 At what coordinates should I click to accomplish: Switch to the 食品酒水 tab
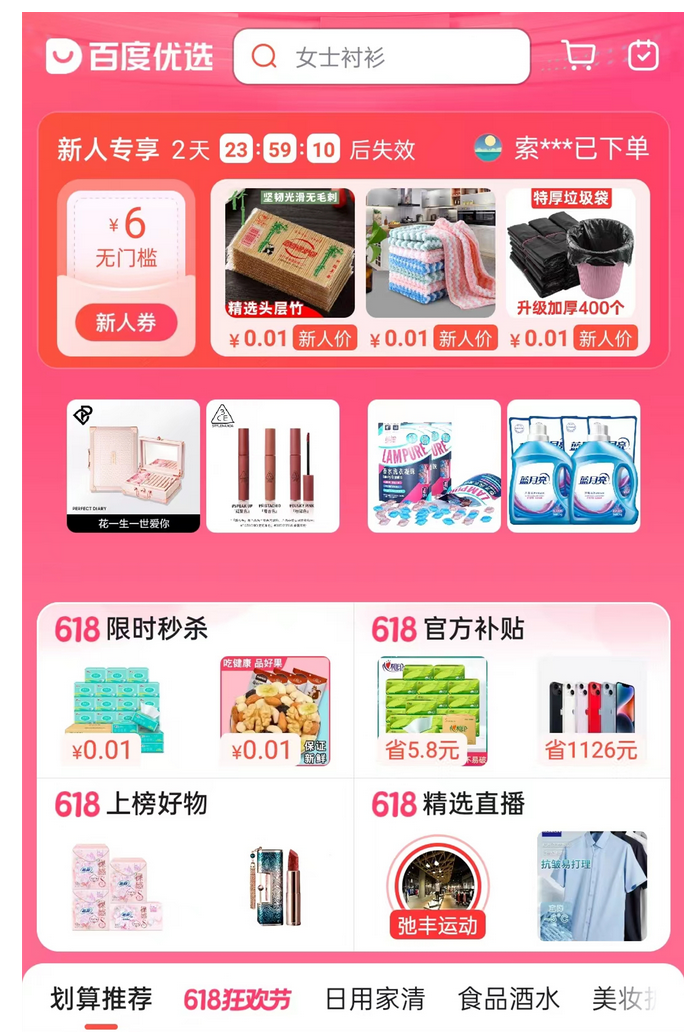pos(508,998)
